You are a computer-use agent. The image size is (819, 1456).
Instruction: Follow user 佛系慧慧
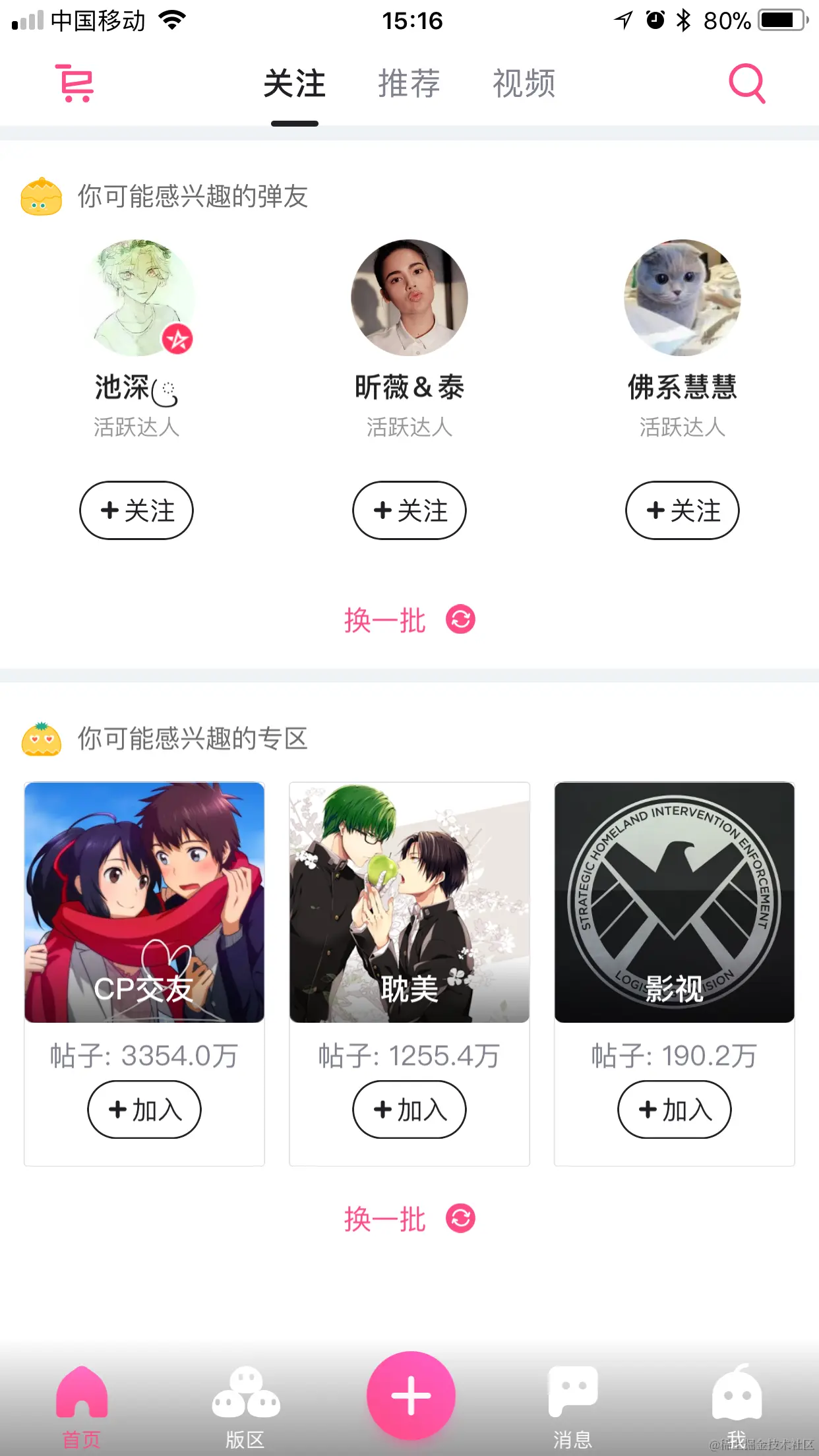682,510
